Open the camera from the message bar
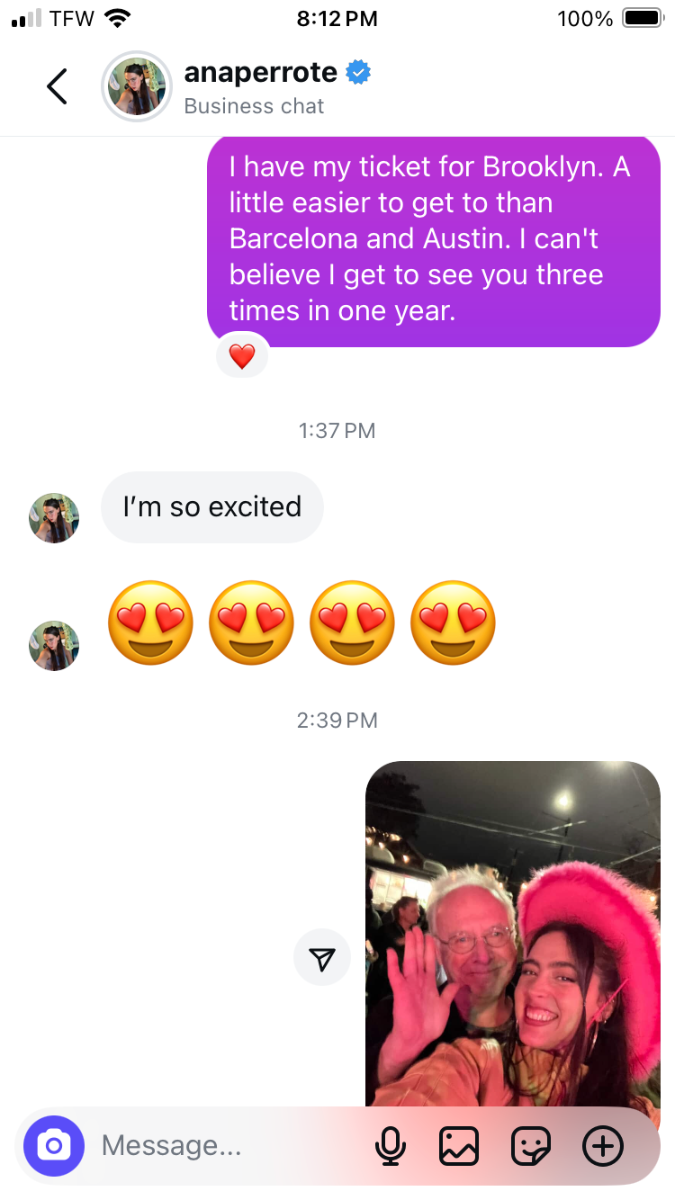675x1200 pixels. point(54,1145)
